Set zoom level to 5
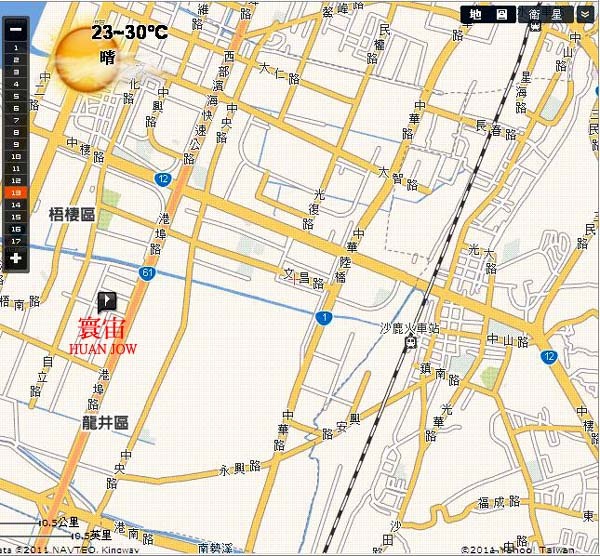600x556 pixels. (x=16, y=96)
